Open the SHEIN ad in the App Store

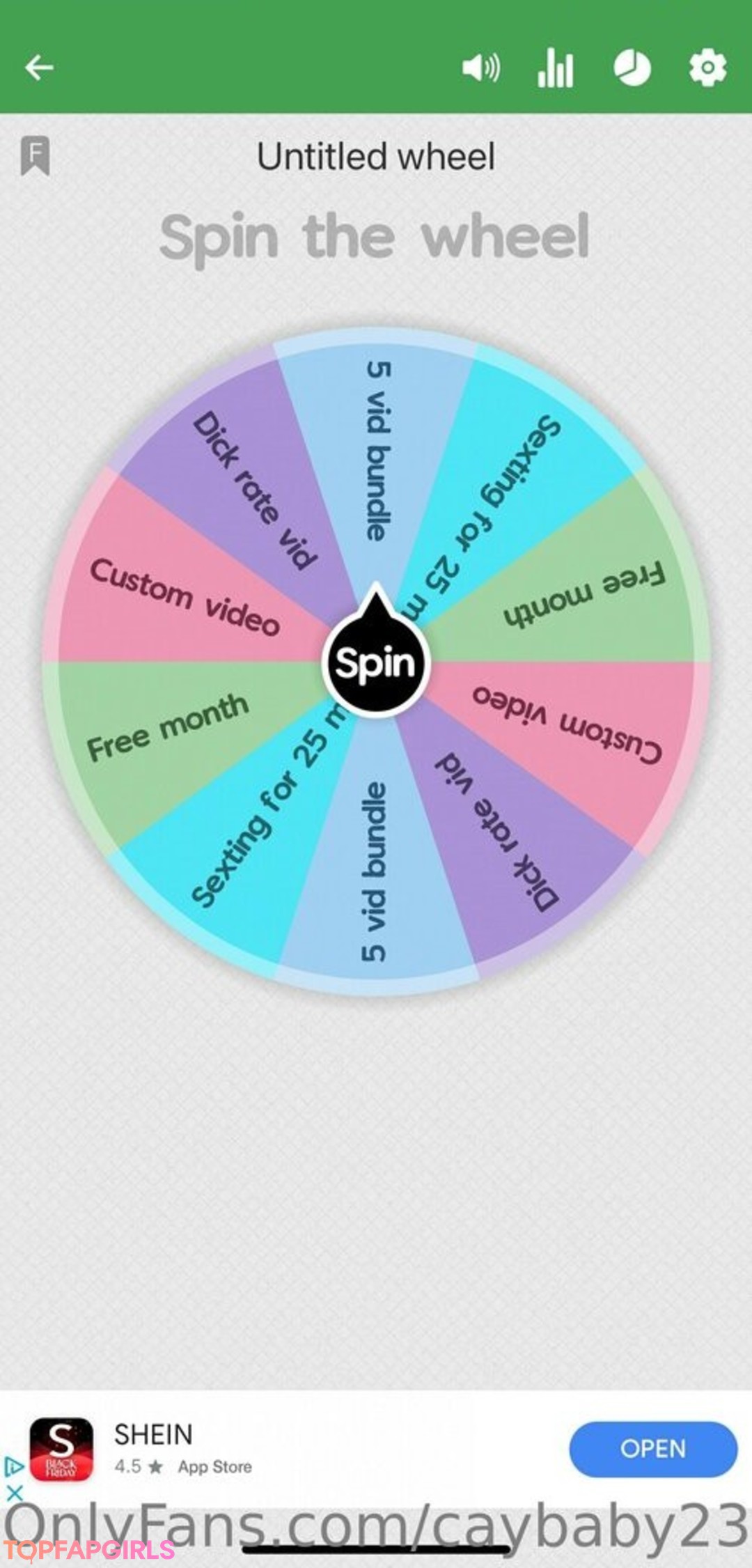point(652,1449)
